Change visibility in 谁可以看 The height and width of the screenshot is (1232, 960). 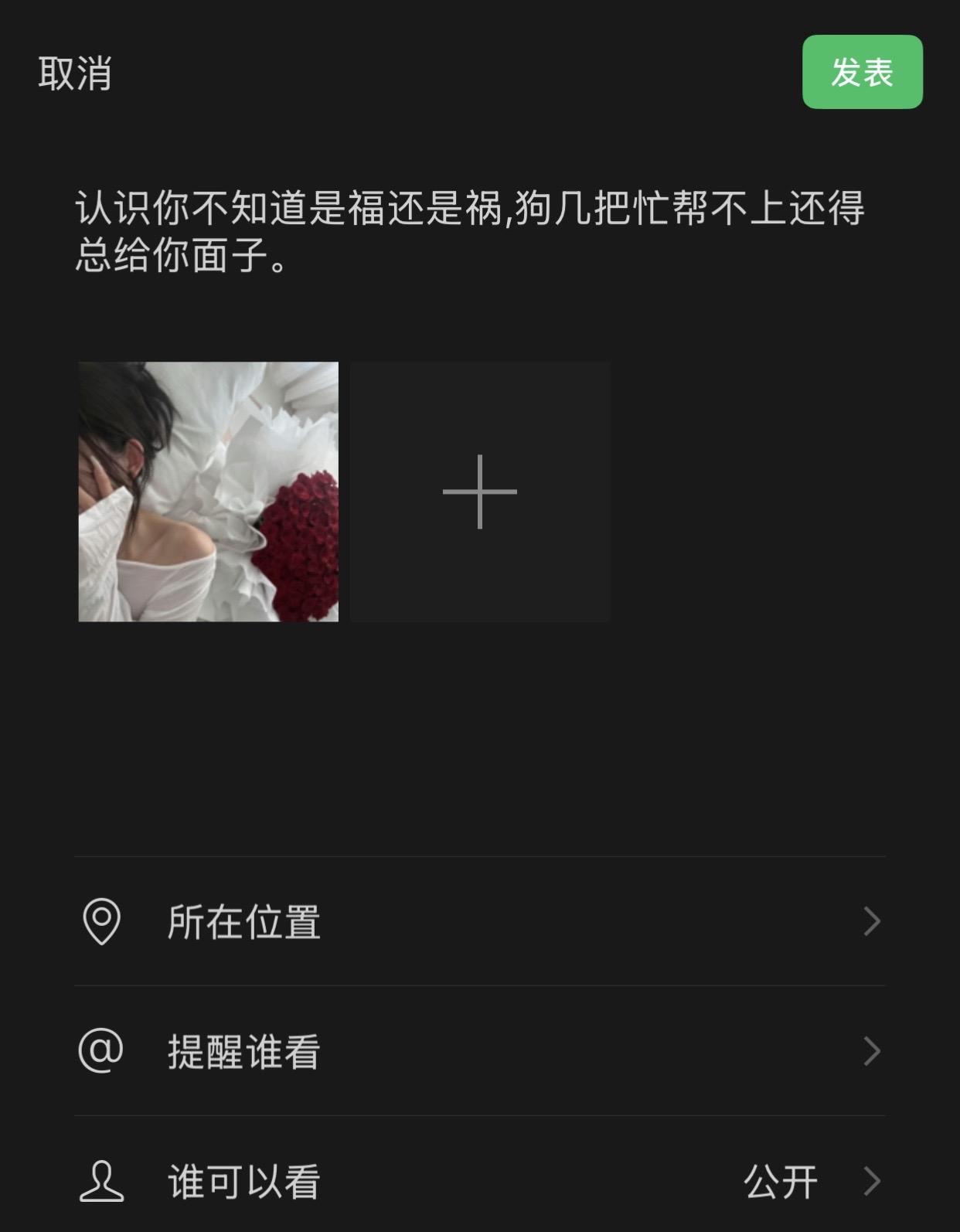(x=479, y=1181)
